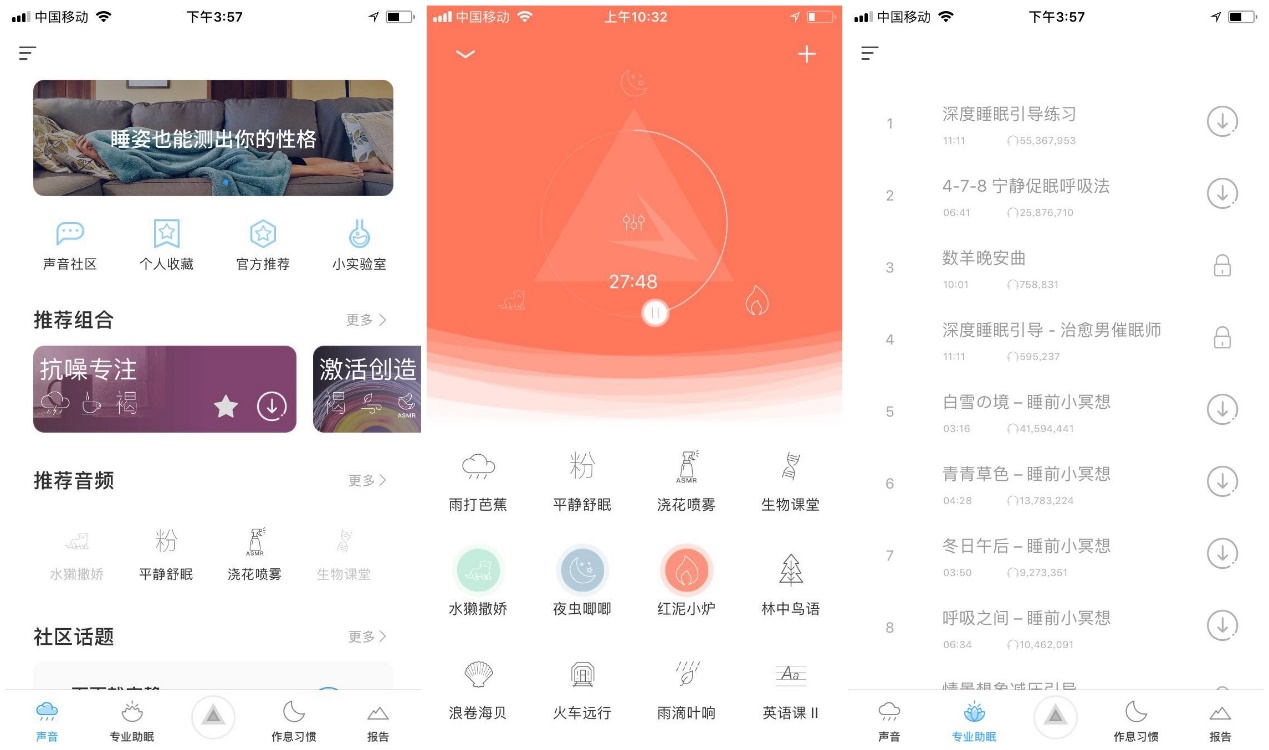Screen dimensions: 1269x750
Task: Download 白雪の境 – 睡前小冥想
Action: (1221, 410)
